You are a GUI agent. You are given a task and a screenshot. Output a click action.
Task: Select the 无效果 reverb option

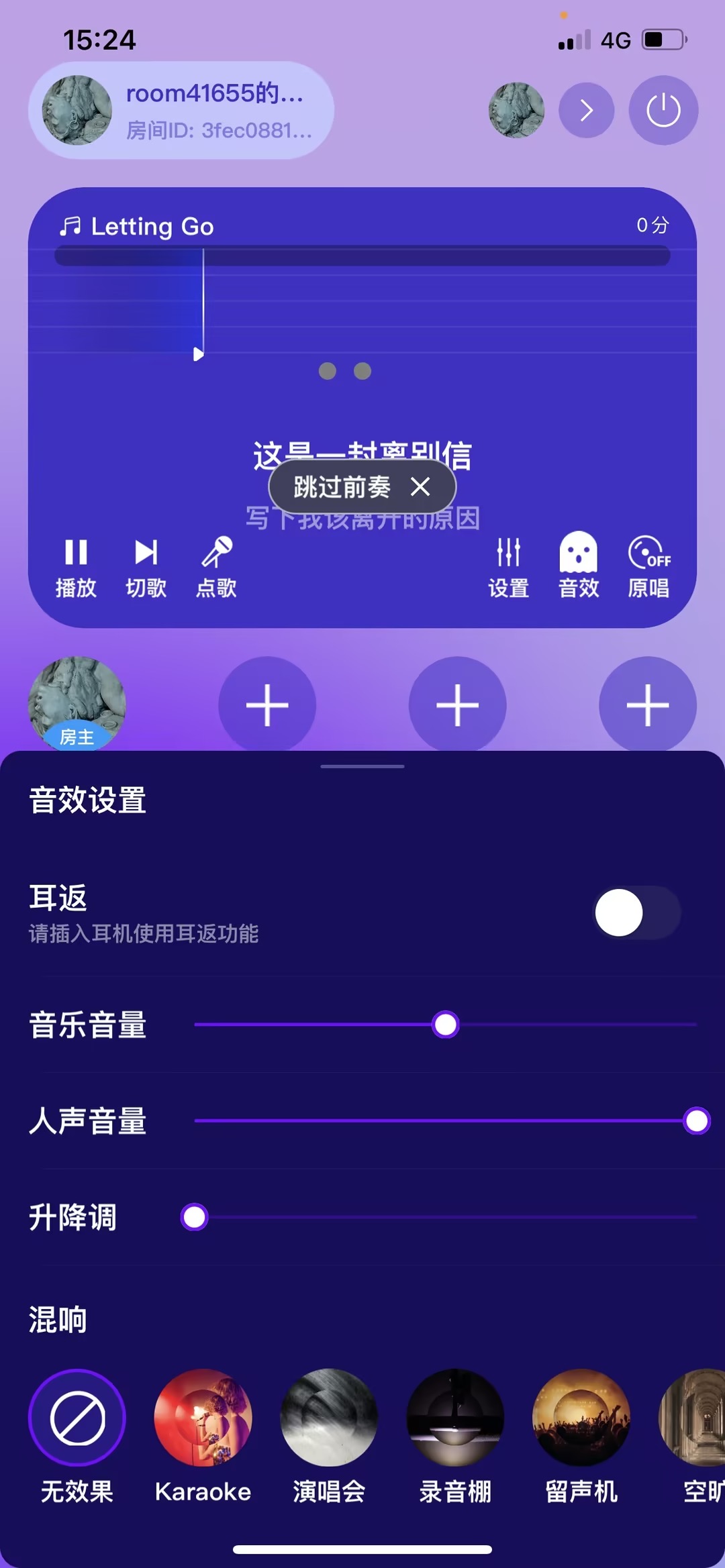[77, 1418]
